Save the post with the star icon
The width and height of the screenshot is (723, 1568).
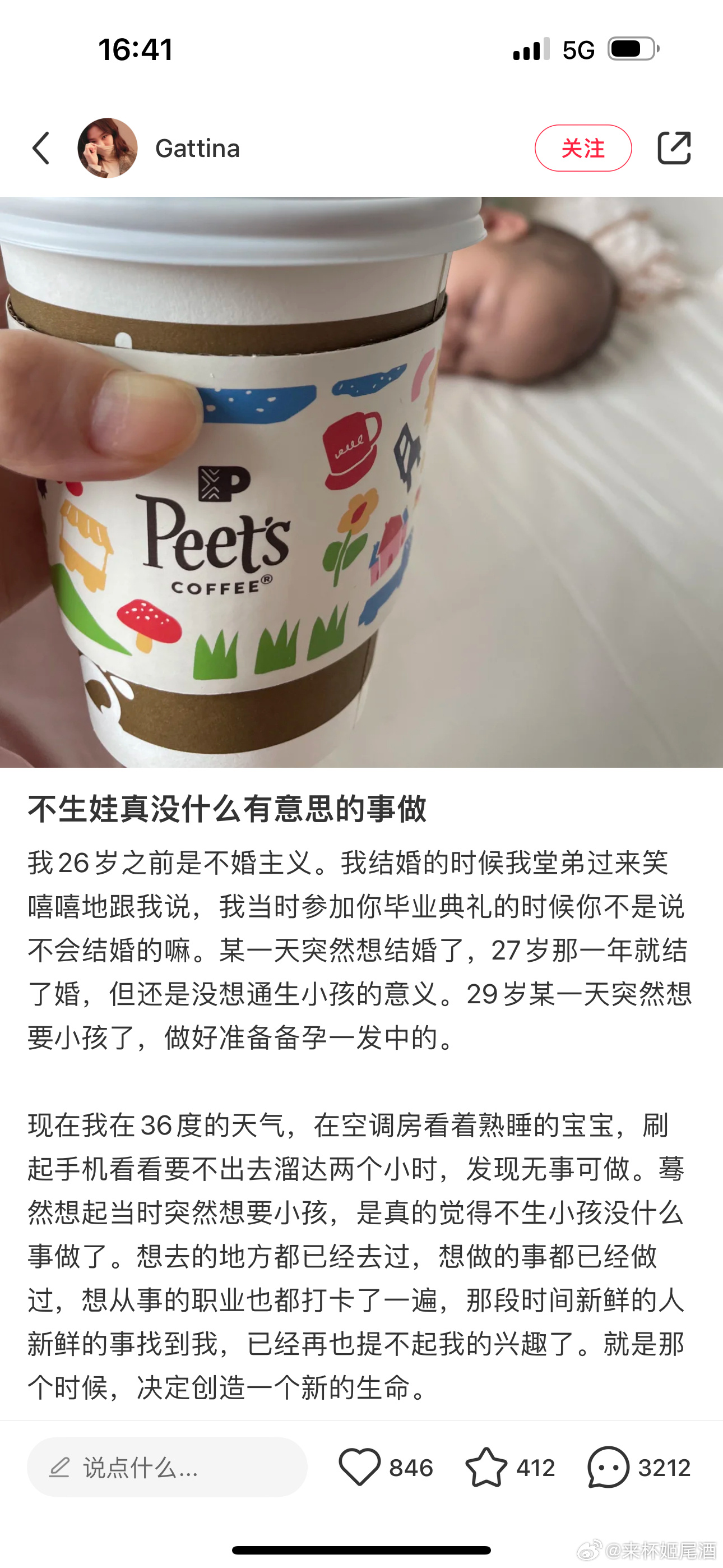(x=486, y=1468)
